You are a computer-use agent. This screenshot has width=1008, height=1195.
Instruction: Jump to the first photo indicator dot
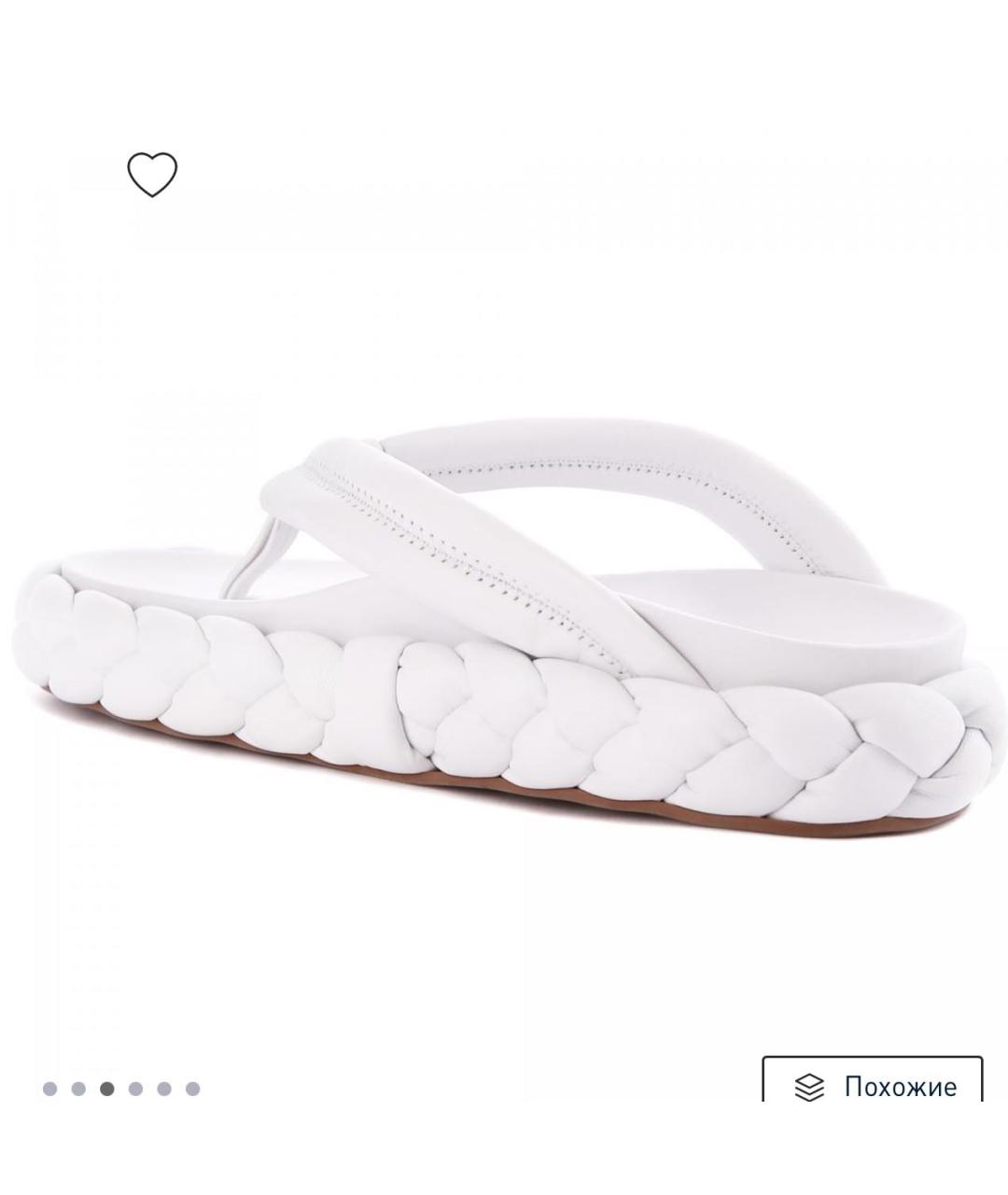coord(50,1089)
